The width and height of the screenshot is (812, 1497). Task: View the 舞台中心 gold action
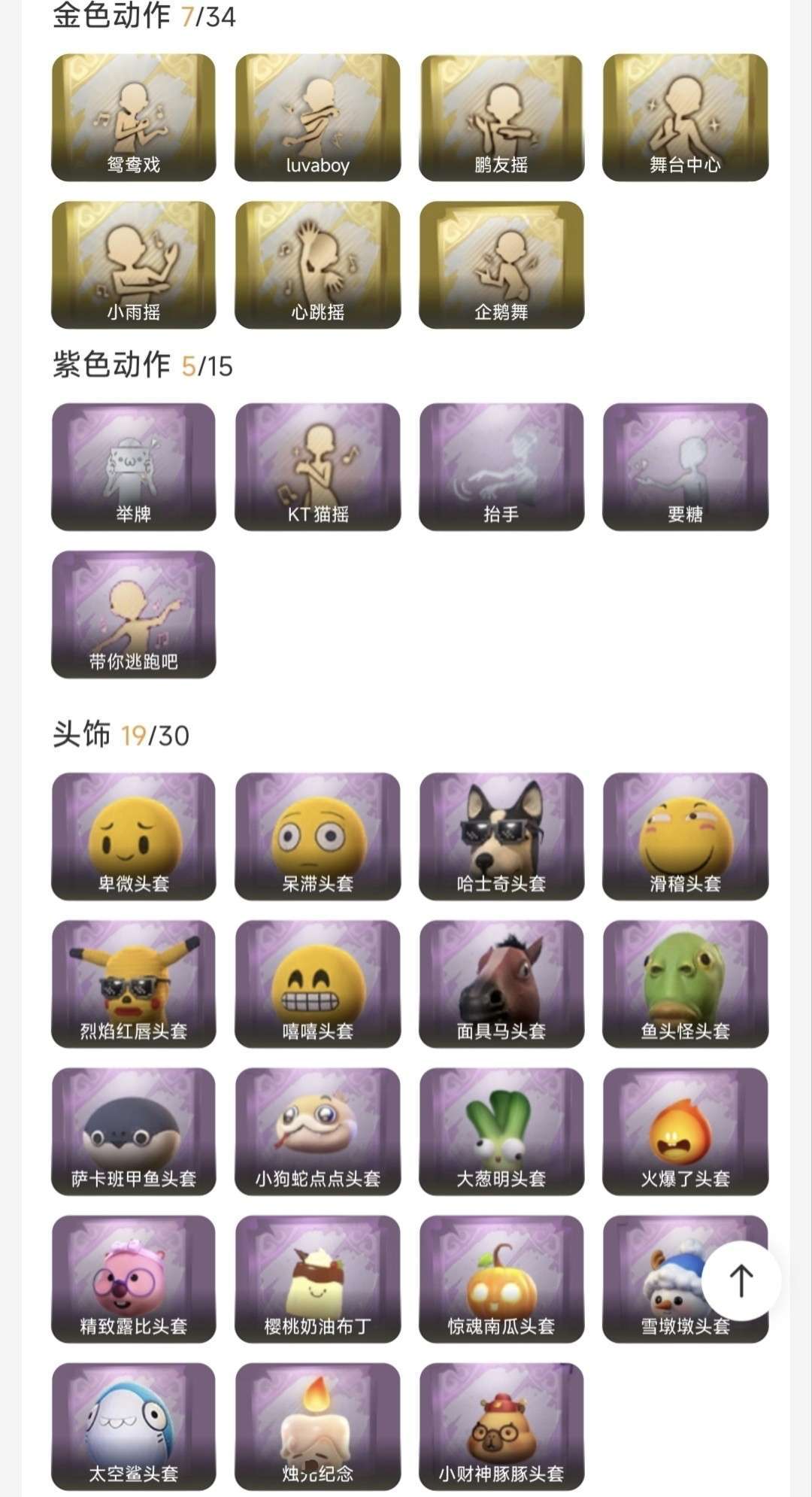(x=685, y=117)
